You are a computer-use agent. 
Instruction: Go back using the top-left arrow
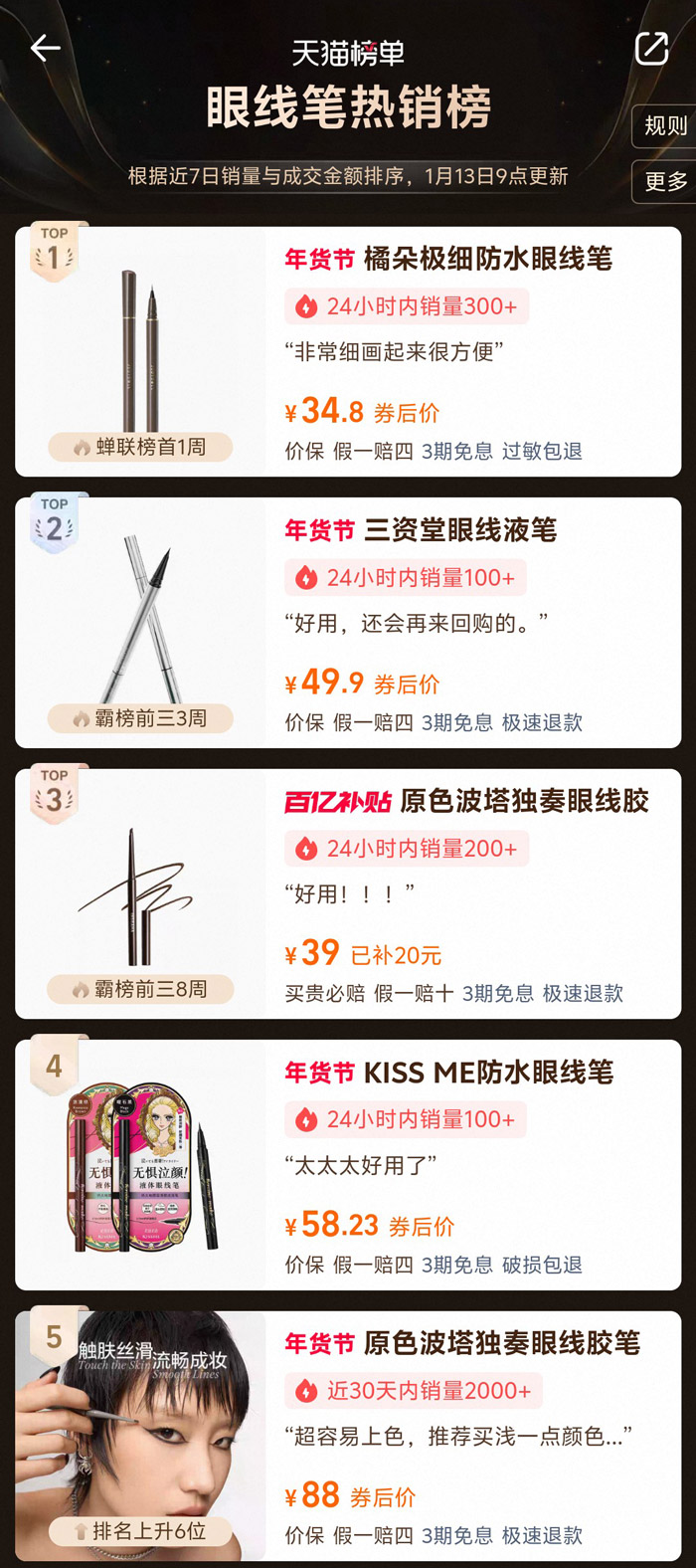point(46,48)
